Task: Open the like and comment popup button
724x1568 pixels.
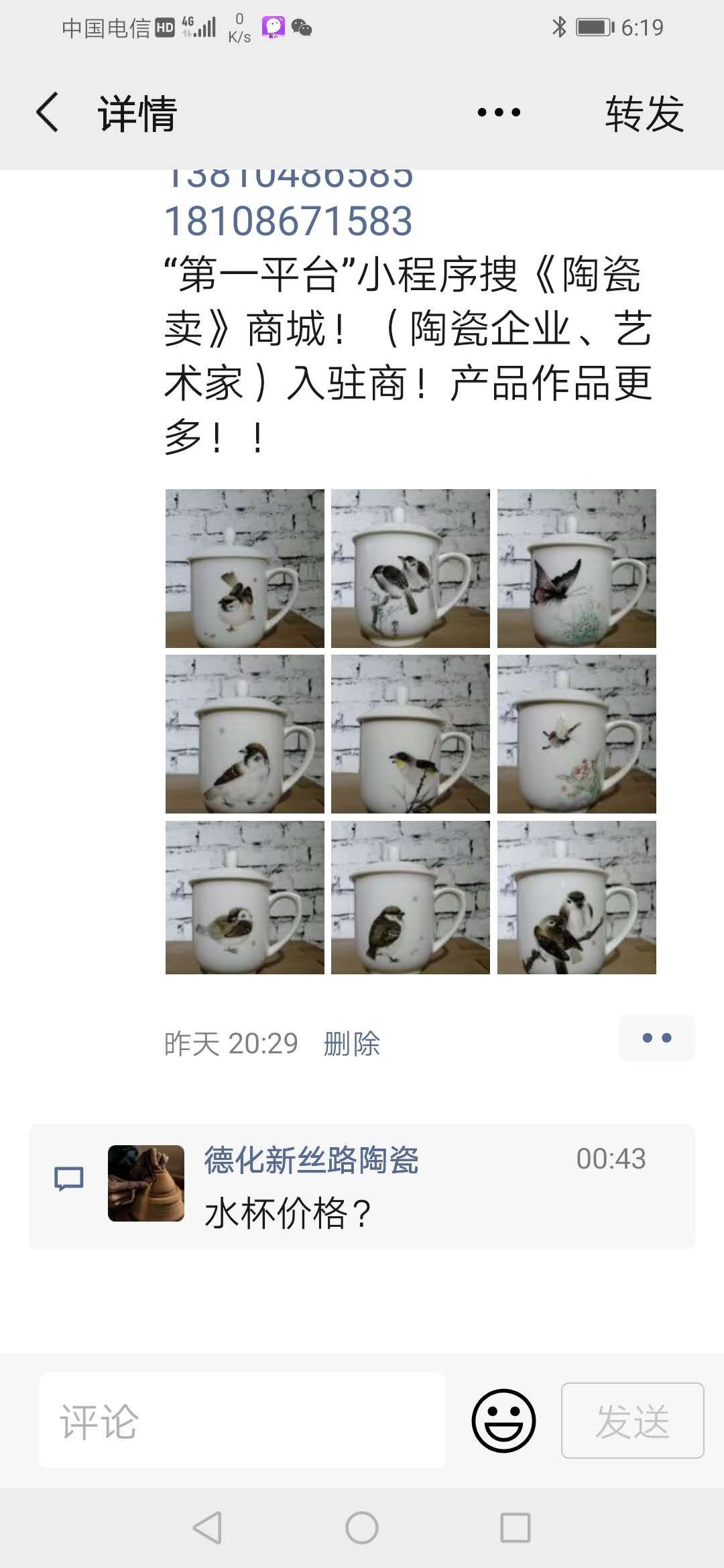Action: [x=656, y=1038]
